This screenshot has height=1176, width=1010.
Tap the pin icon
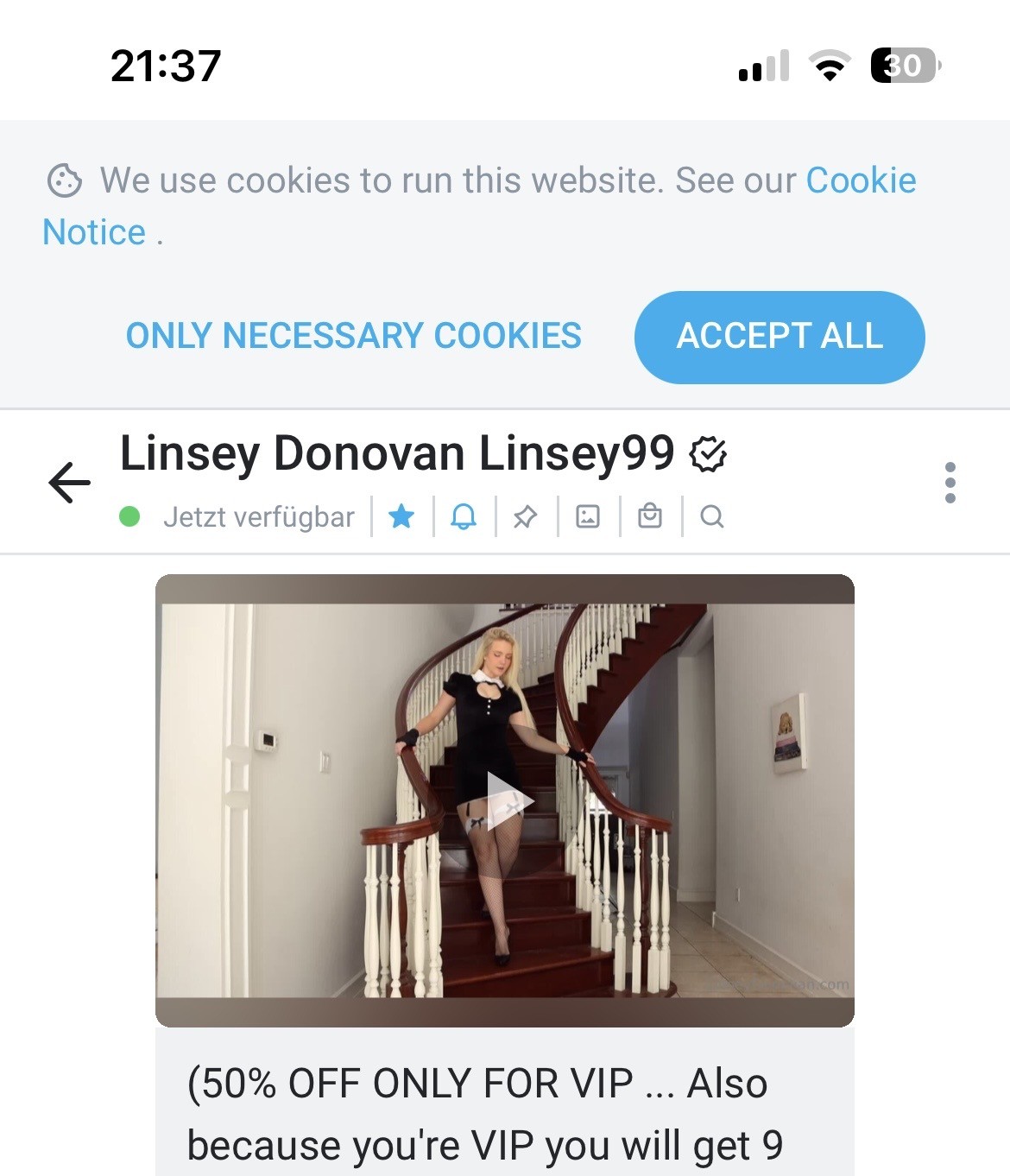pyautogui.click(x=526, y=516)
